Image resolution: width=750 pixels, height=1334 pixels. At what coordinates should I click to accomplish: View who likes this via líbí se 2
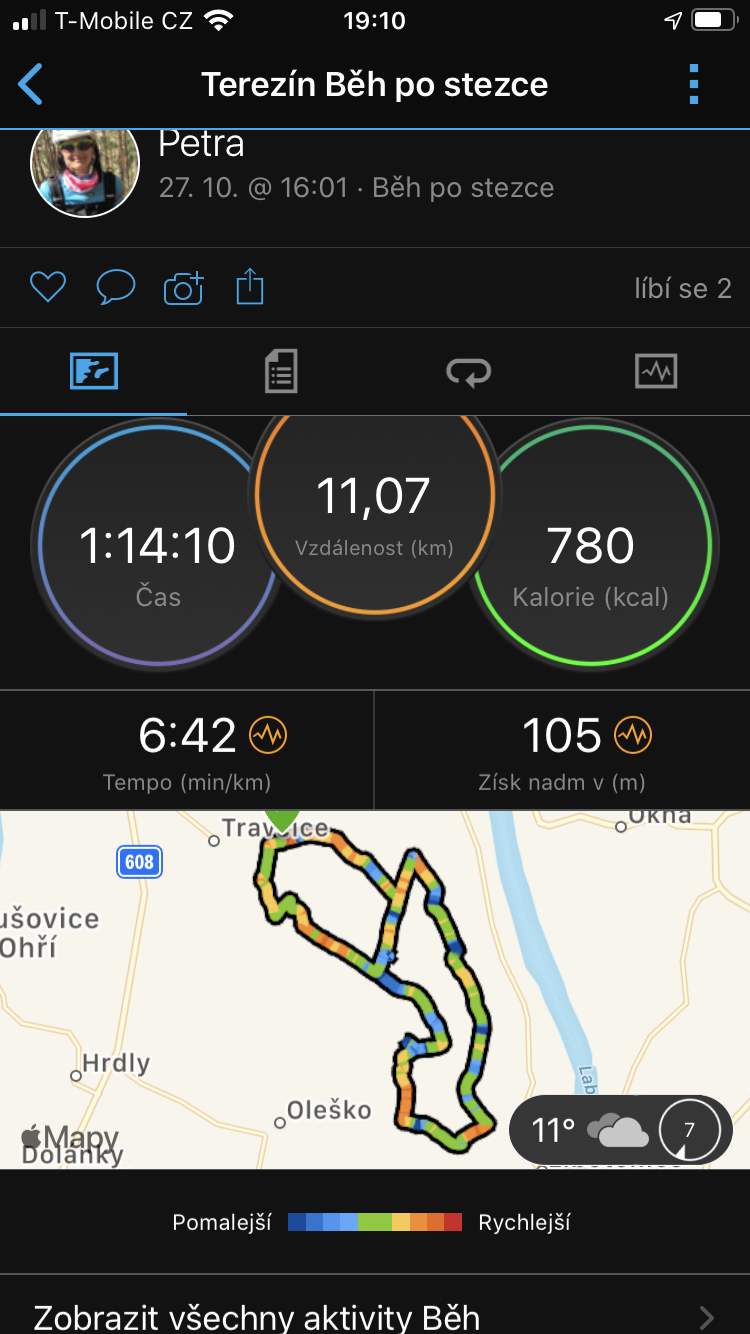coord(683,289)
